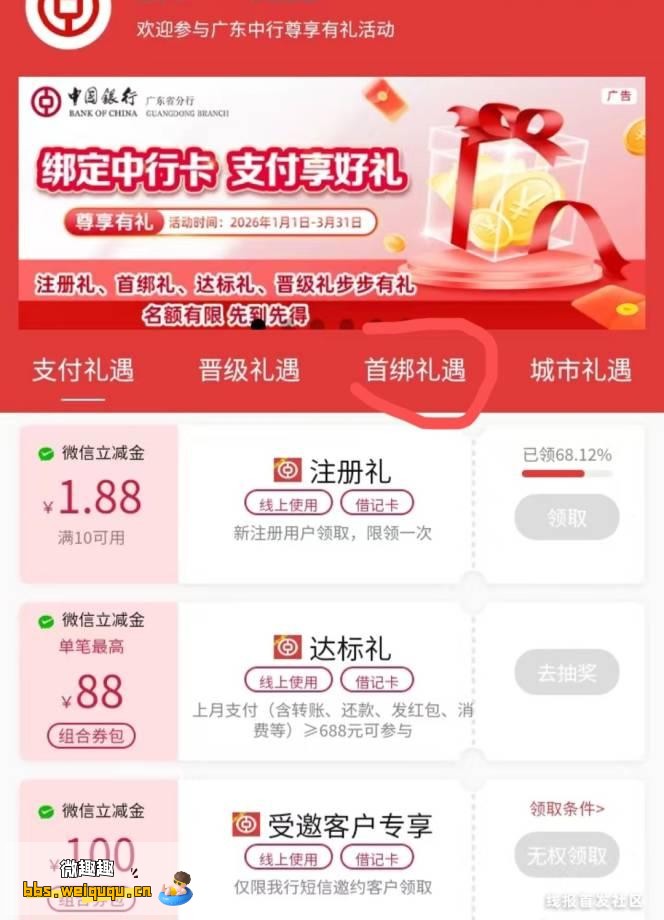The height and width of the screenshot is (920, 664).
Task: View 领取条件 for 受邀客户专享
Action: [x=567, y=808]
